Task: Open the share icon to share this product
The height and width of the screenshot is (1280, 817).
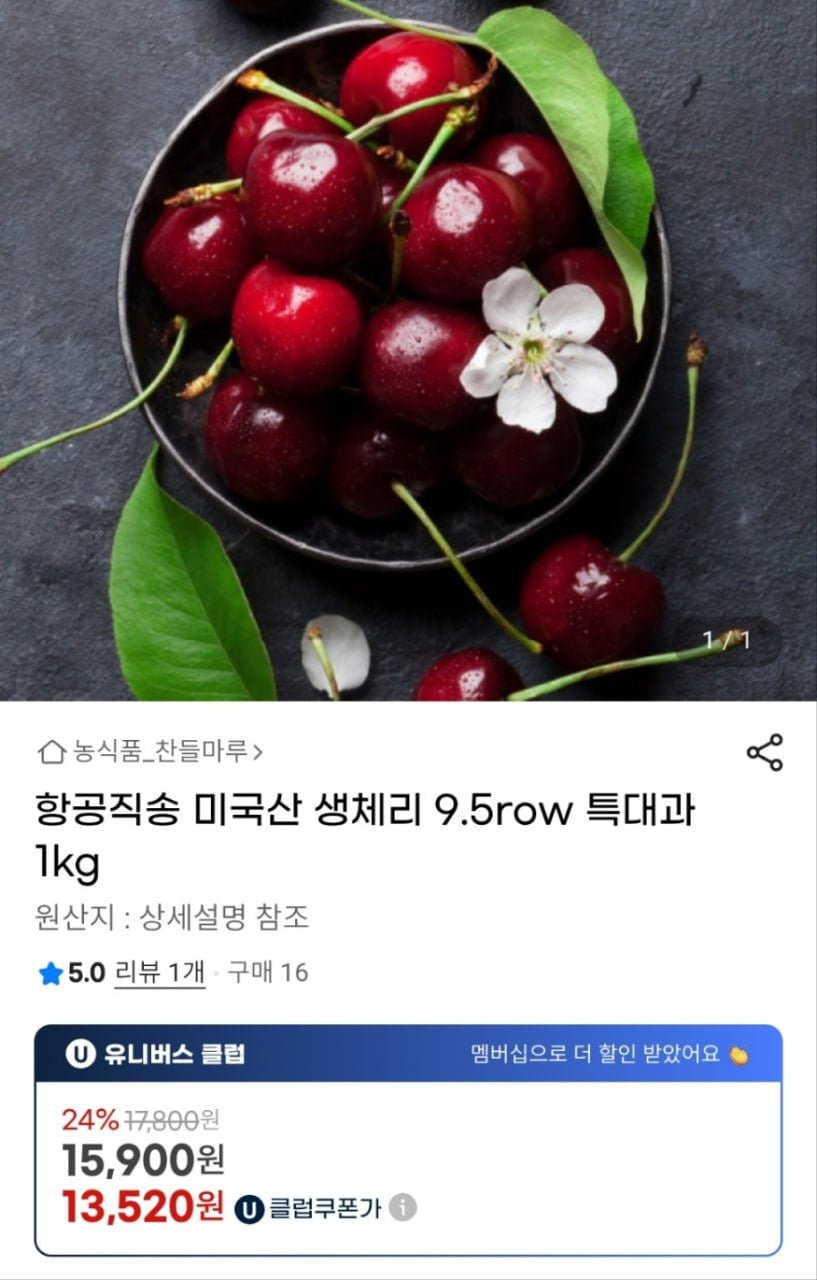Action: (765, 752)
